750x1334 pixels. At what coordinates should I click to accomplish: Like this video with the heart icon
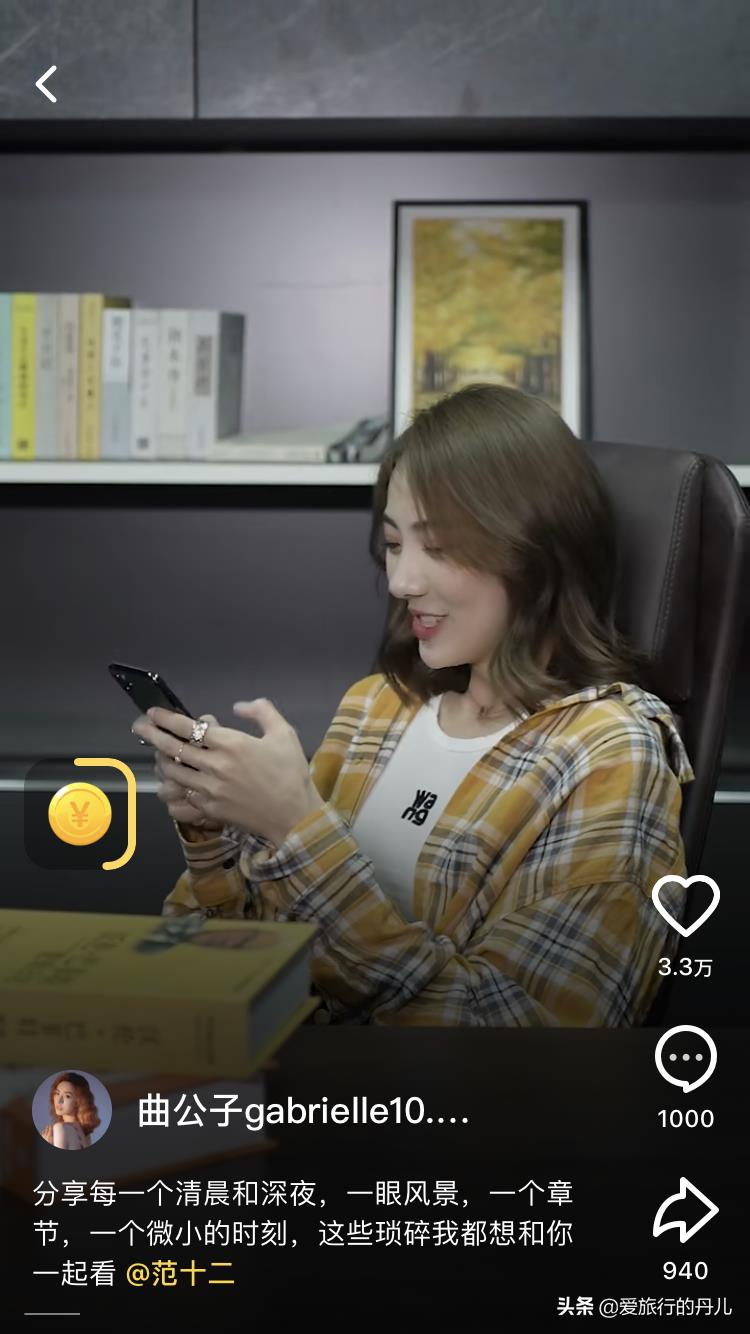click(686, 906)
